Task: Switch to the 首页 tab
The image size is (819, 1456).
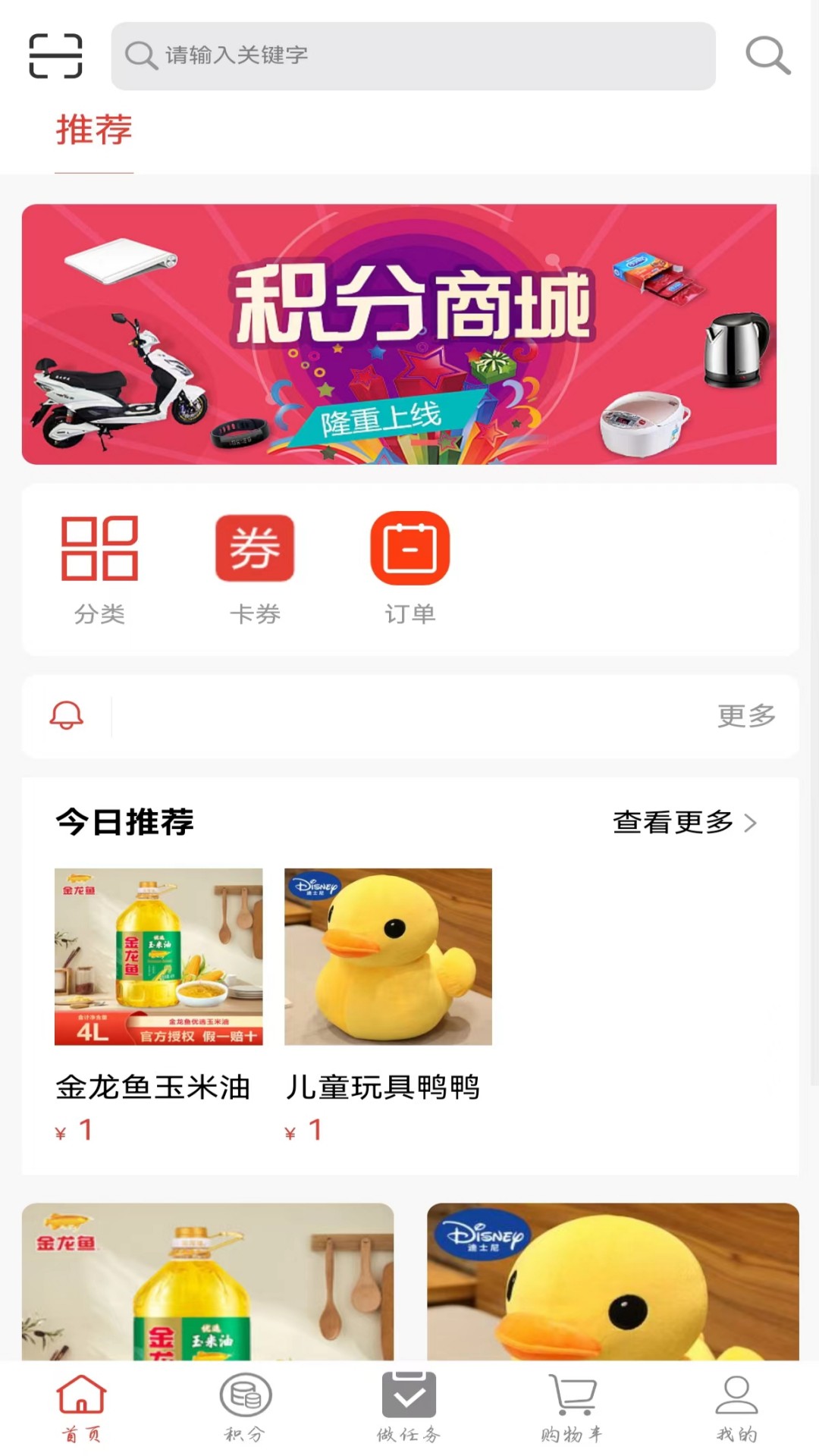Action: (81, 1407)
